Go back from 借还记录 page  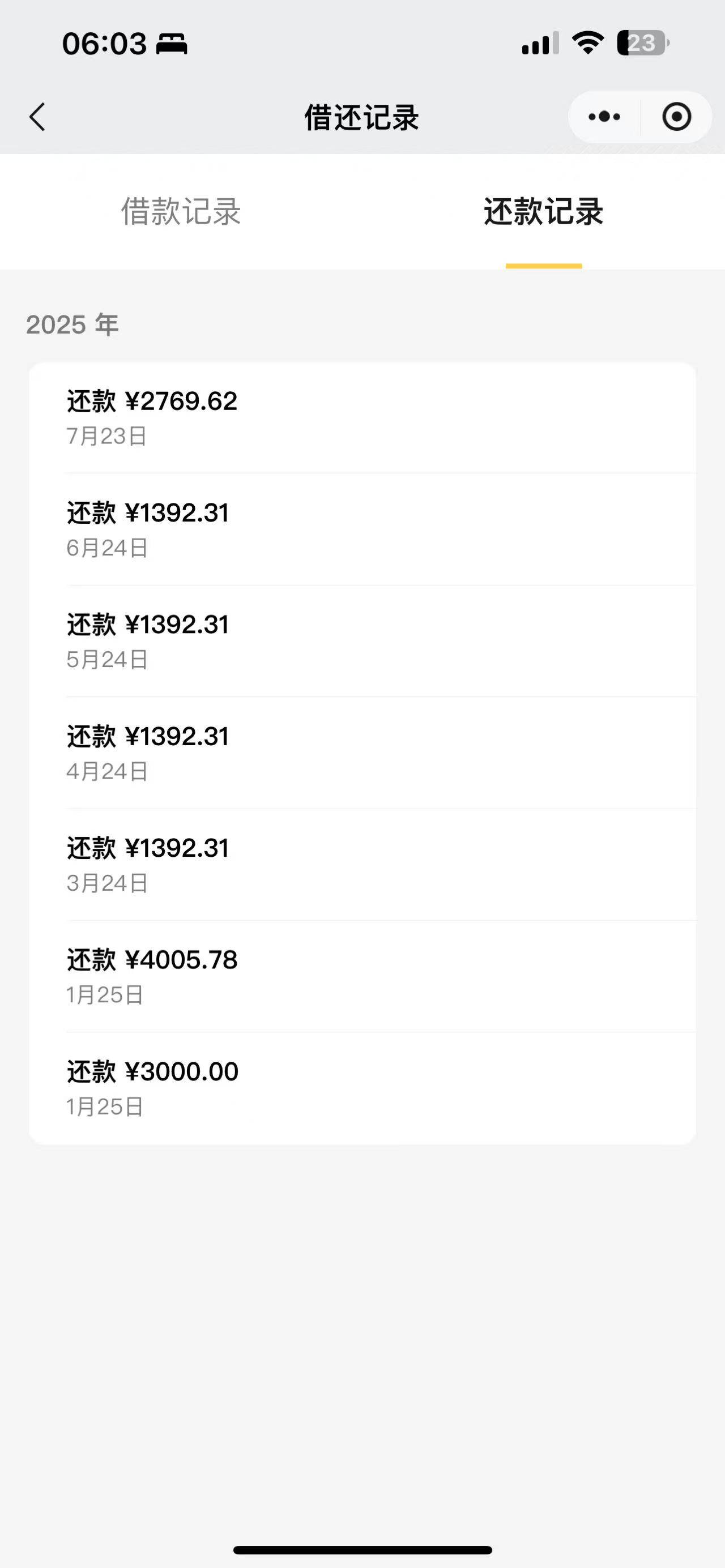click(37, 117)
